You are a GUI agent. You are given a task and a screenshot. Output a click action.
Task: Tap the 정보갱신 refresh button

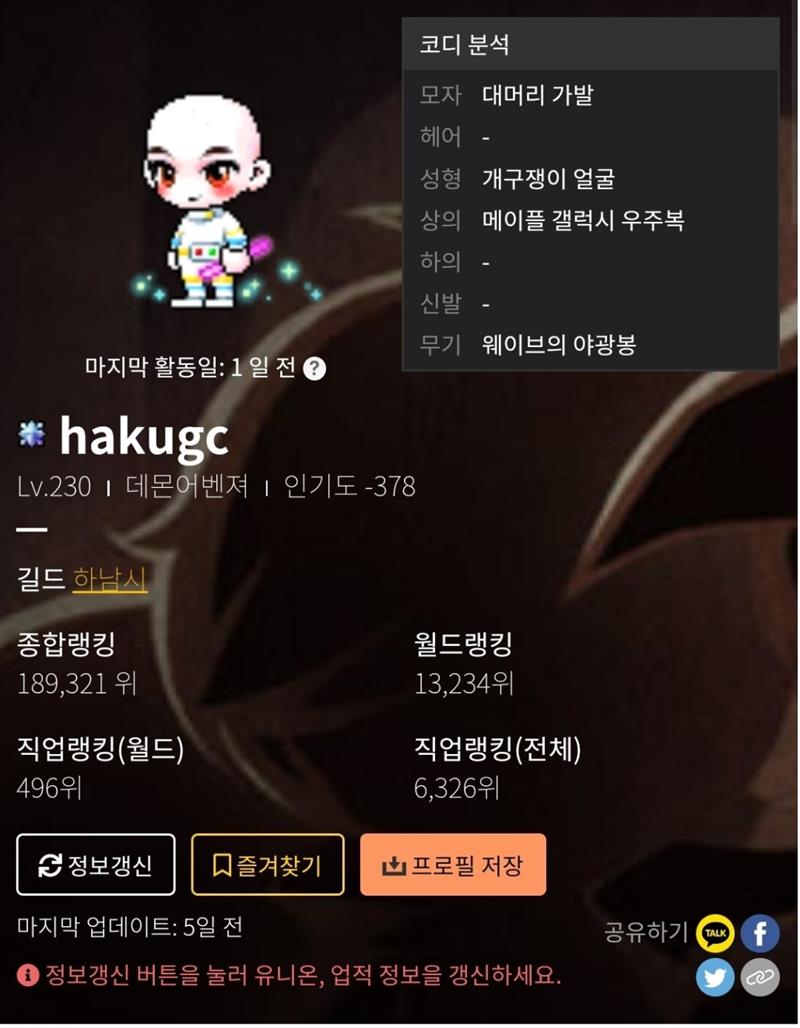[96, 864]
